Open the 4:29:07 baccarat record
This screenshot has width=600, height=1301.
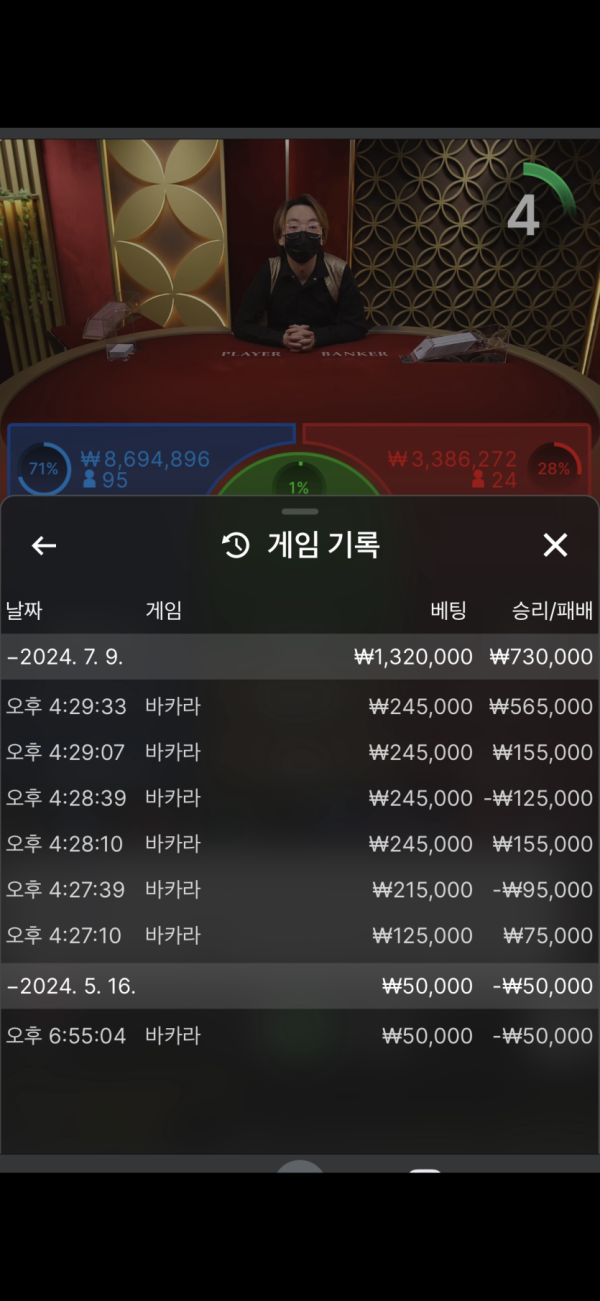(x=300, y=752)
